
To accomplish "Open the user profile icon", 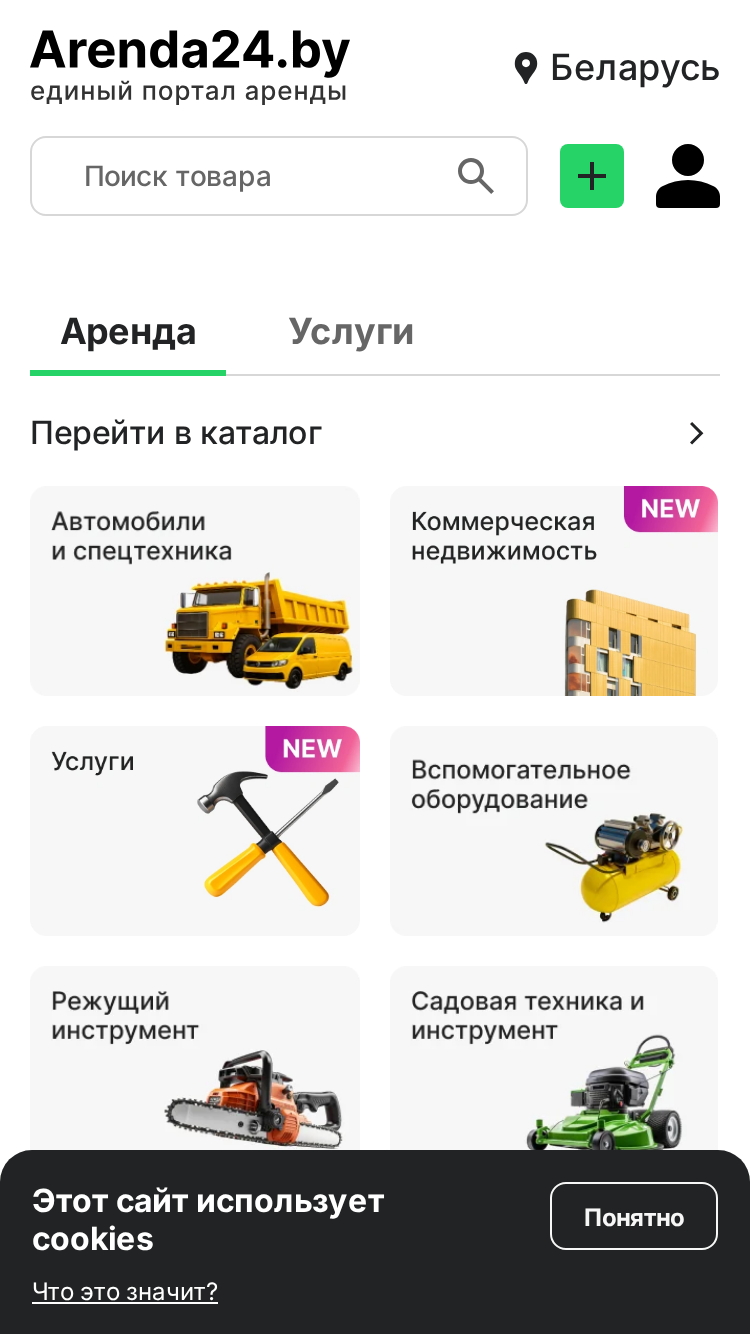I will (x=688, y=176).
